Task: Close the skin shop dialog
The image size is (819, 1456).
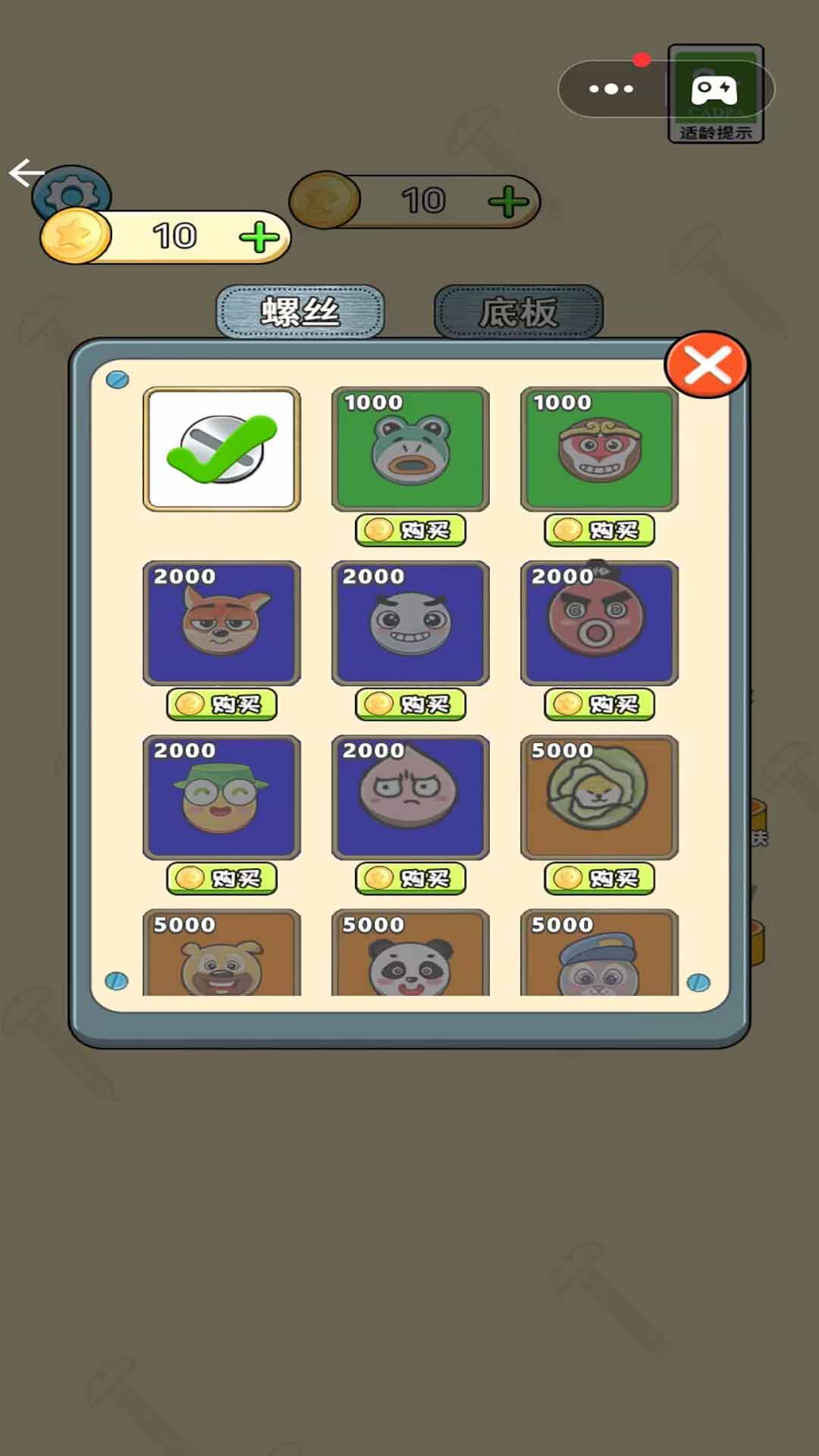Action: (707, 366)
